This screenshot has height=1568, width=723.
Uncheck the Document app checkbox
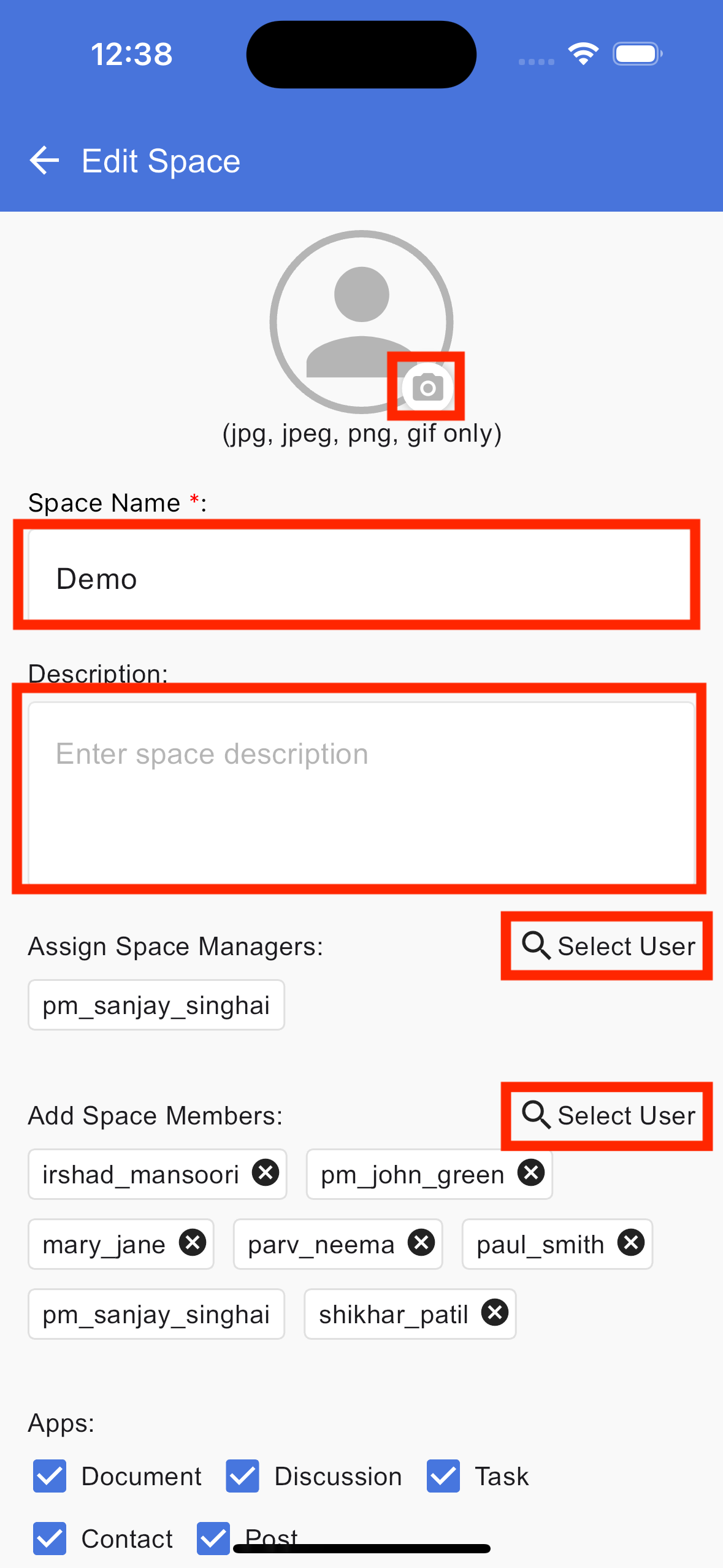(50, 1476)
